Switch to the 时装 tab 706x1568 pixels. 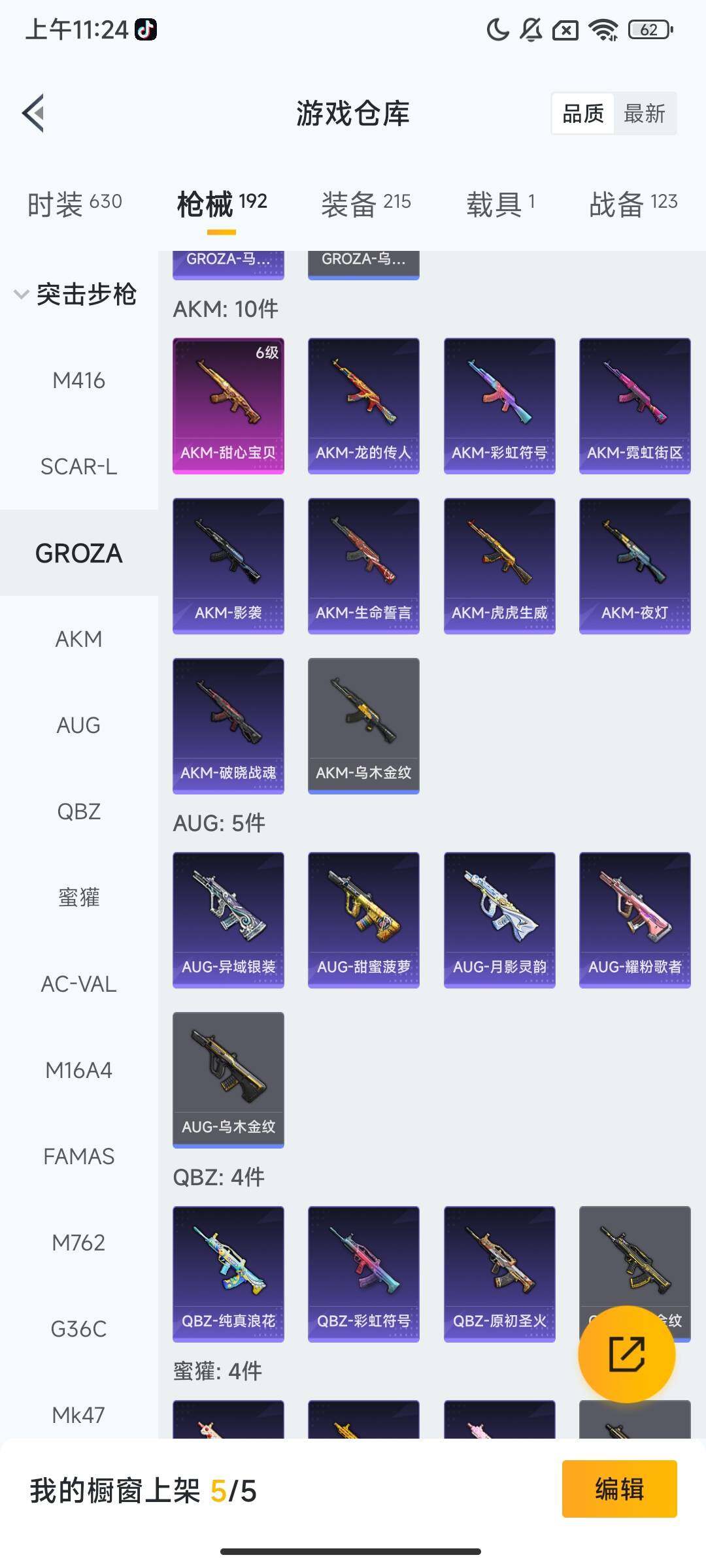(75, 204)
